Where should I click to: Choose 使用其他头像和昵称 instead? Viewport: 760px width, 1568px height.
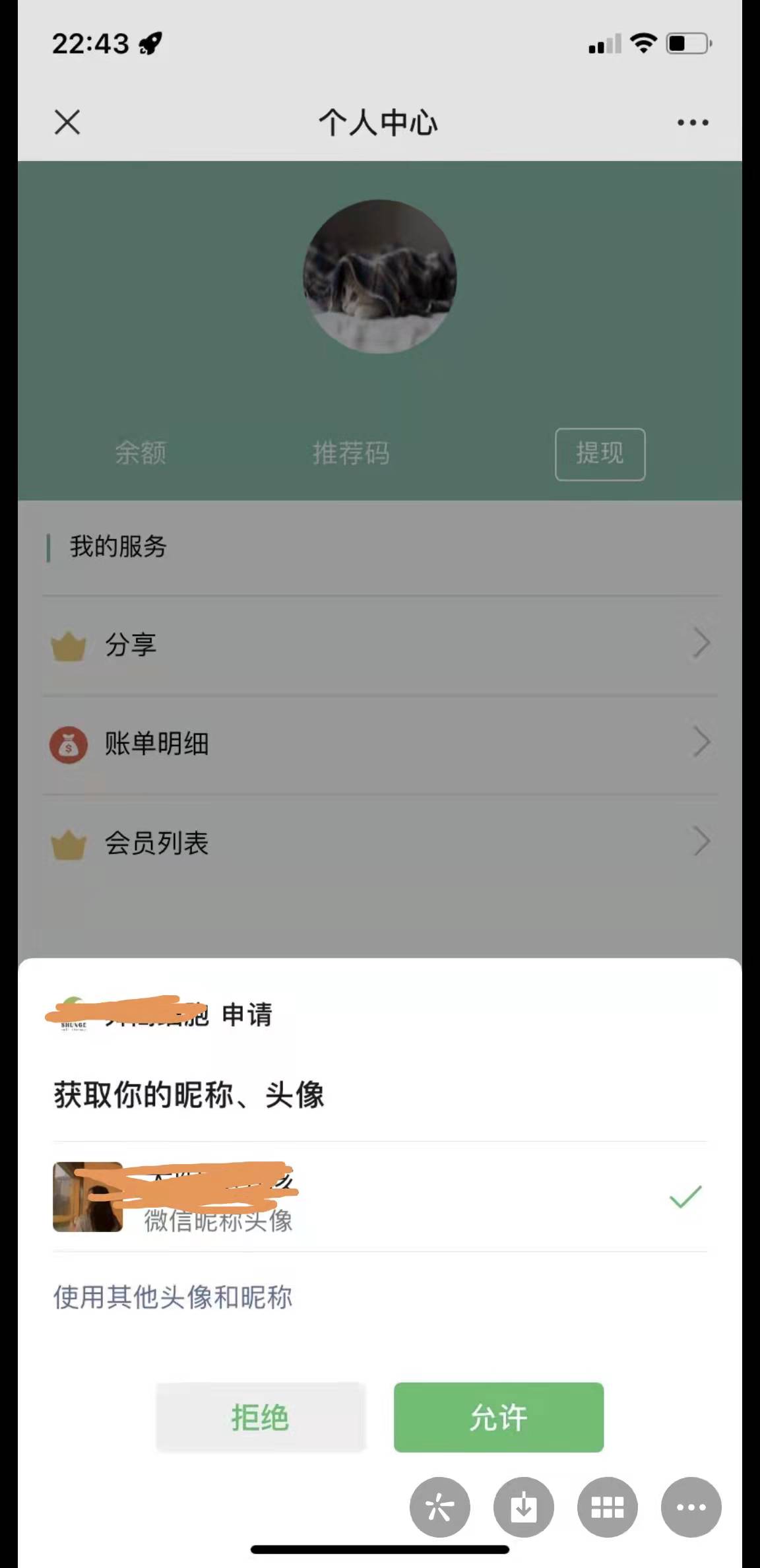click(x=173, y=1297)
